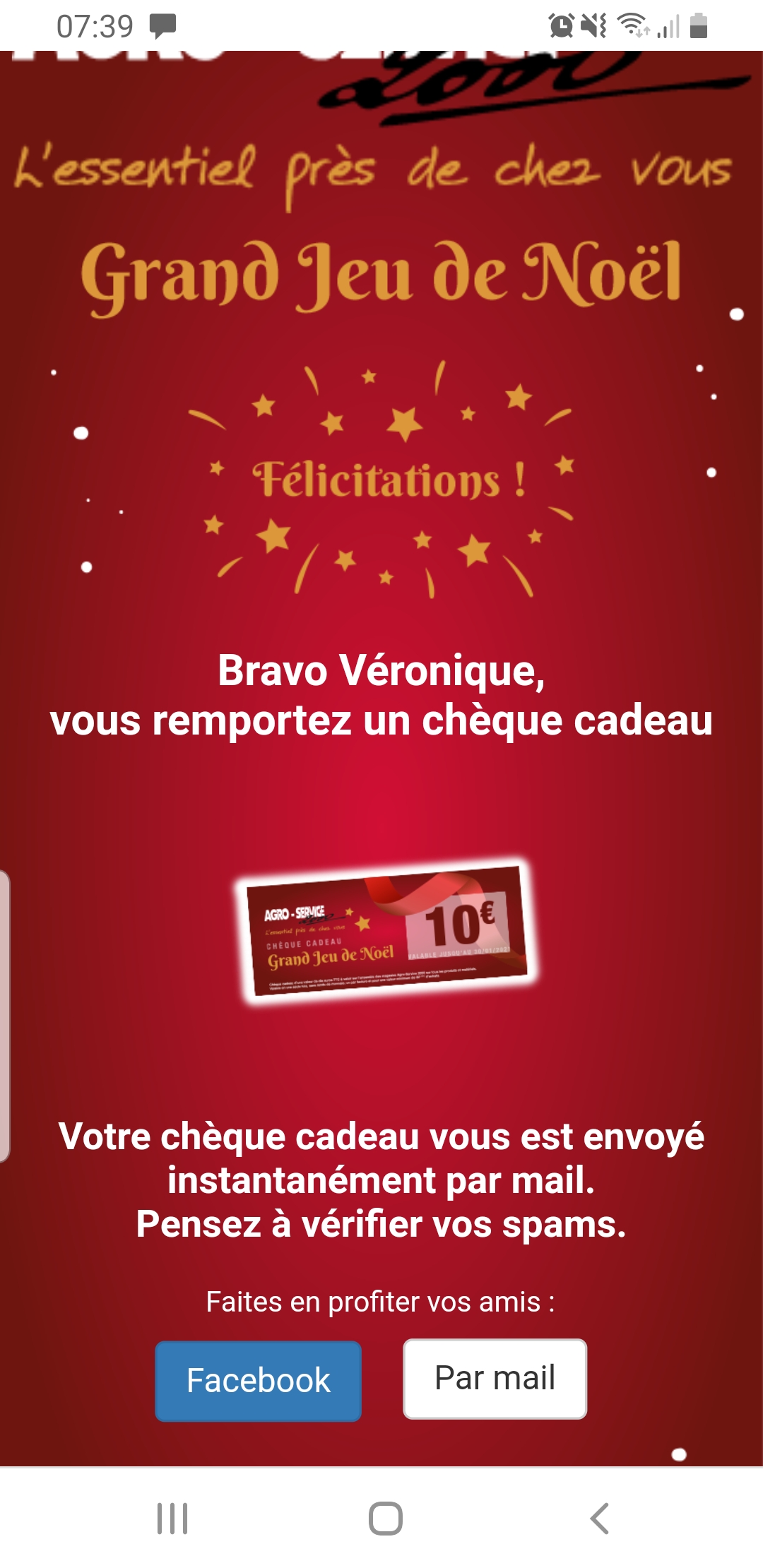Go back using the navigation bar
The height and width of the screenshot is (1568, 763).
point(599,1519)
